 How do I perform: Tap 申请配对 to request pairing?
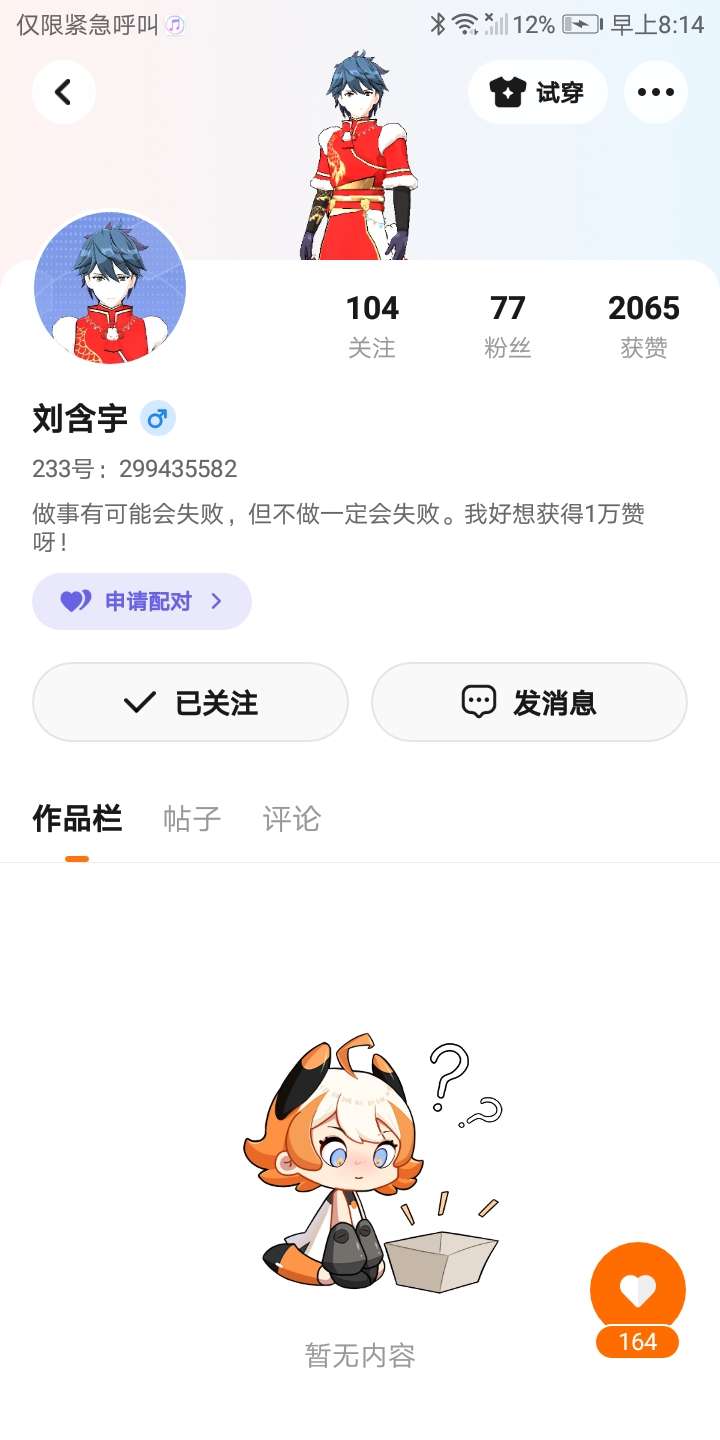pyautogui.click(x=142, y=601)
